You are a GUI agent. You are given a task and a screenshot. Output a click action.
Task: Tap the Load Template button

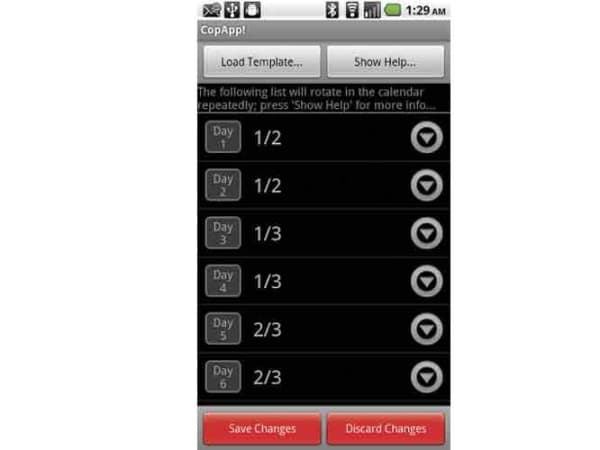[262, 62]
